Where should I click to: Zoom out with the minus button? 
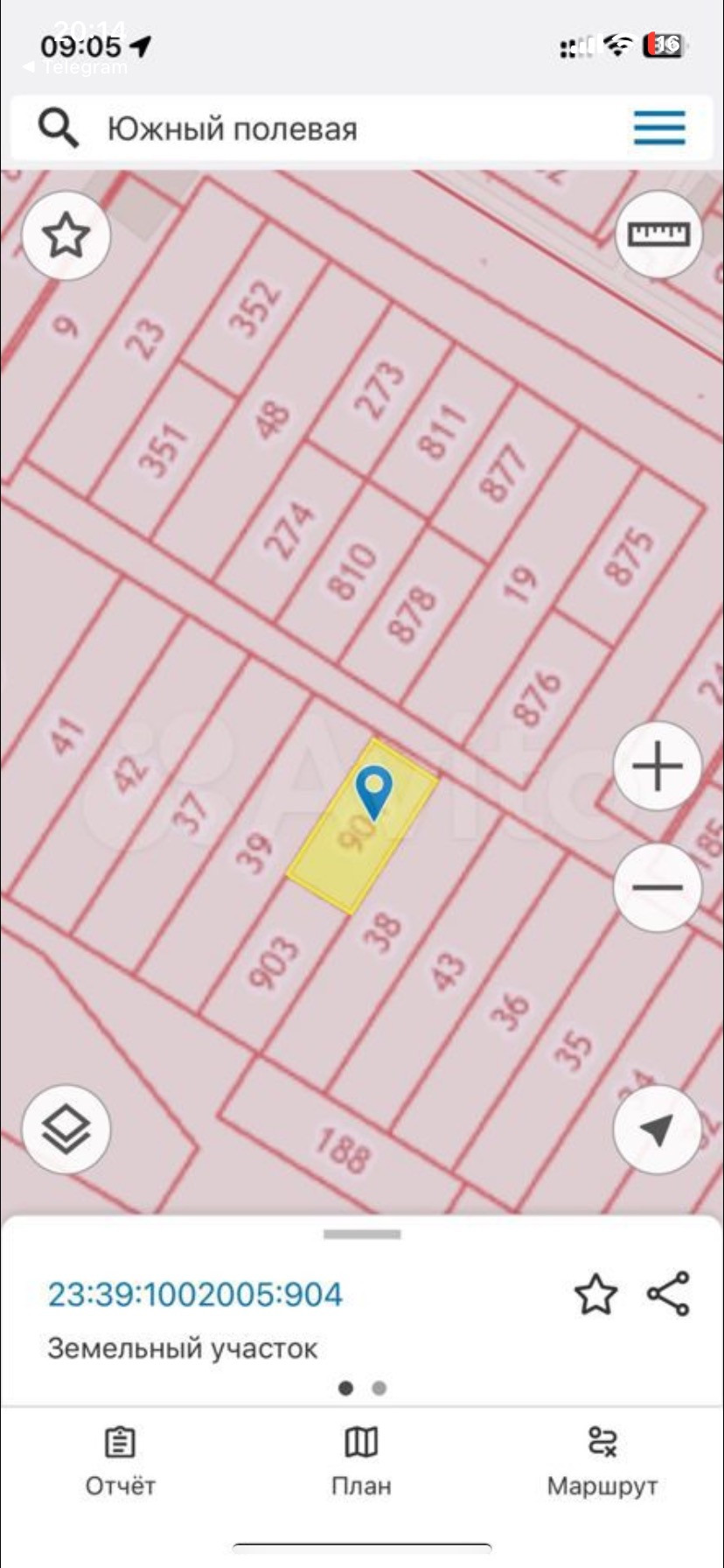pyautogui.click(x=658, y=887)
